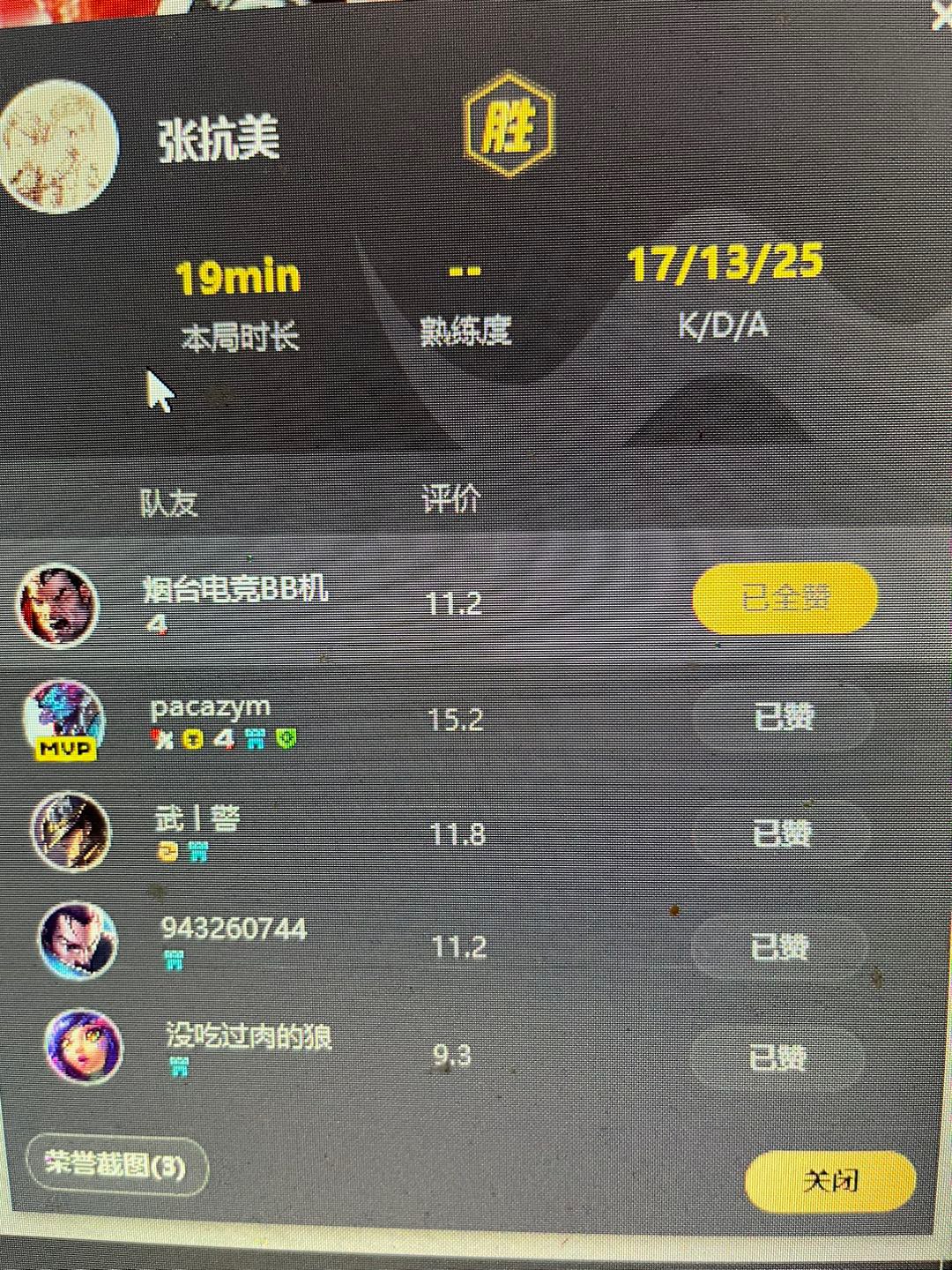Image resolution: width=952 pixels, height=1270 pixels.
Task: Tap 已赞 beside 武丨警
Action: pos(781,833)
